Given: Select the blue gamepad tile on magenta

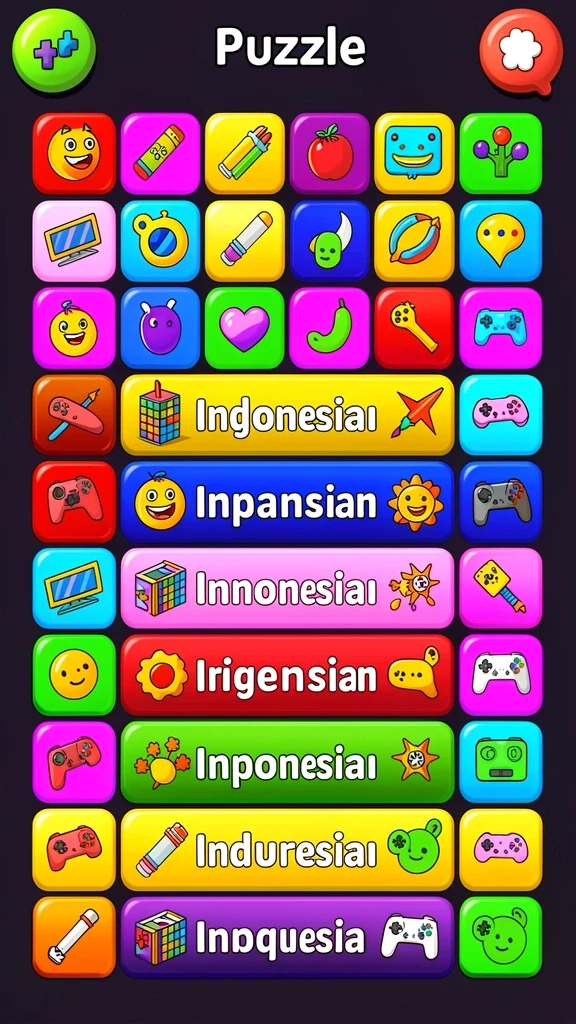Looking at the screenshot, I should click(501, 328).
